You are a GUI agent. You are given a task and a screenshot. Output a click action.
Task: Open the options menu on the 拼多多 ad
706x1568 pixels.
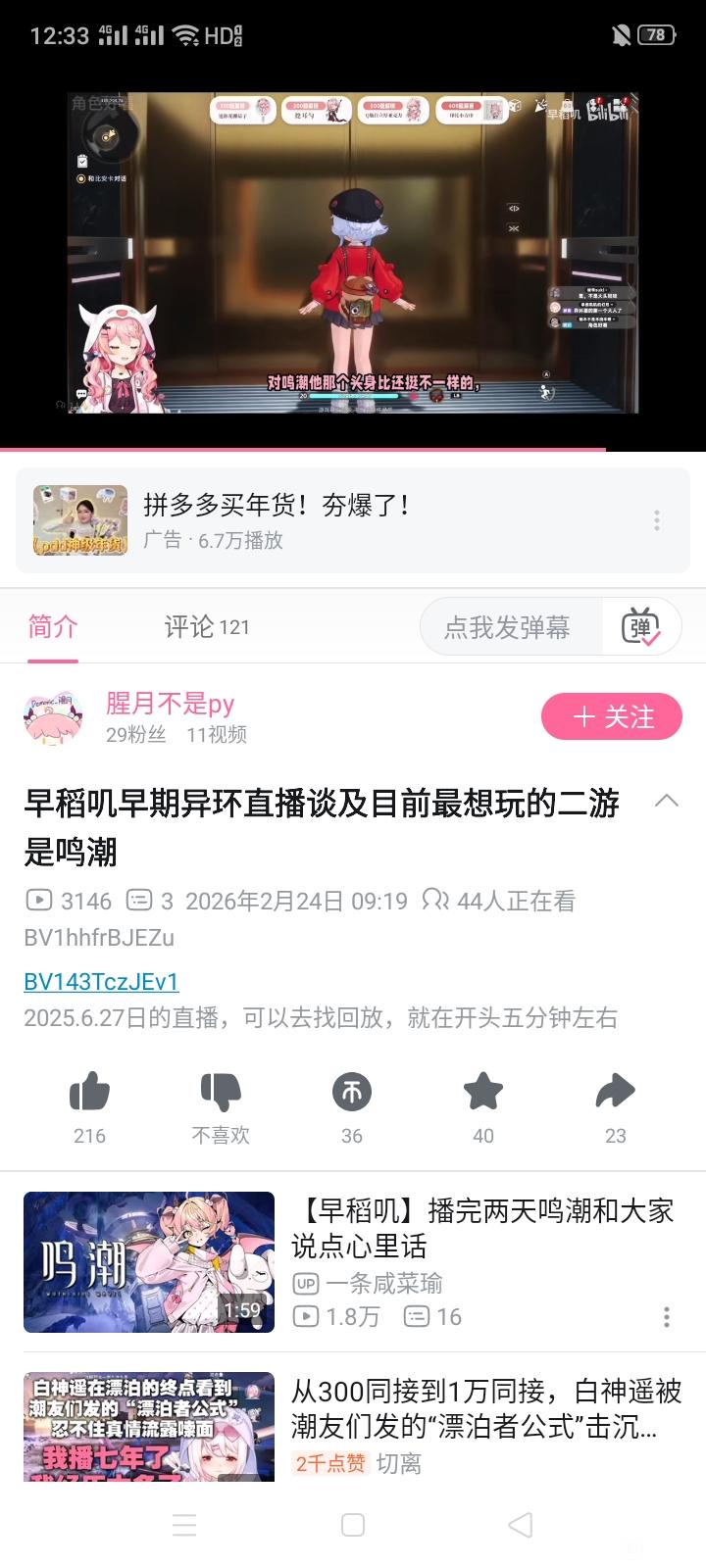click(657, 520)
